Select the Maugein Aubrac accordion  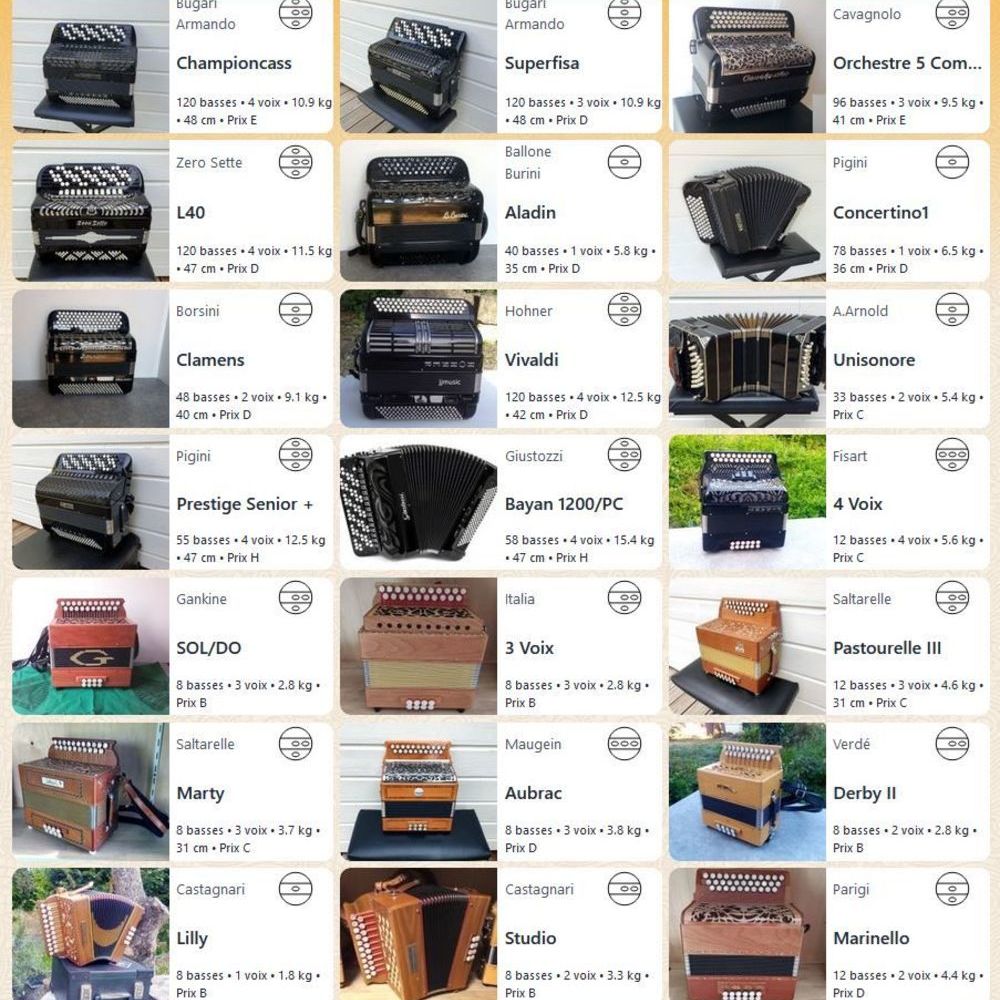(x=533, y=793)
